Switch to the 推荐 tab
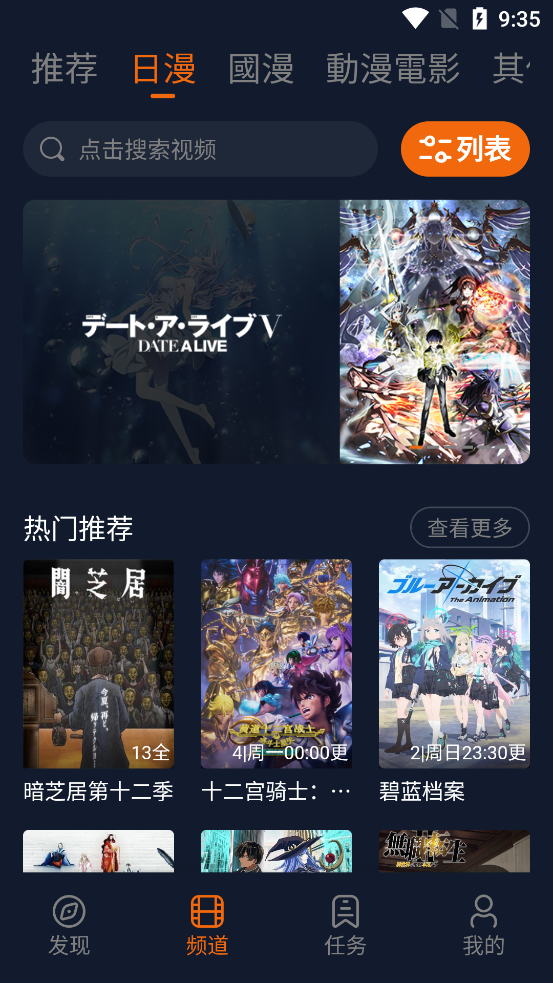Image resolution: width=553 pixels, height=983 pixels. point(65,68)
